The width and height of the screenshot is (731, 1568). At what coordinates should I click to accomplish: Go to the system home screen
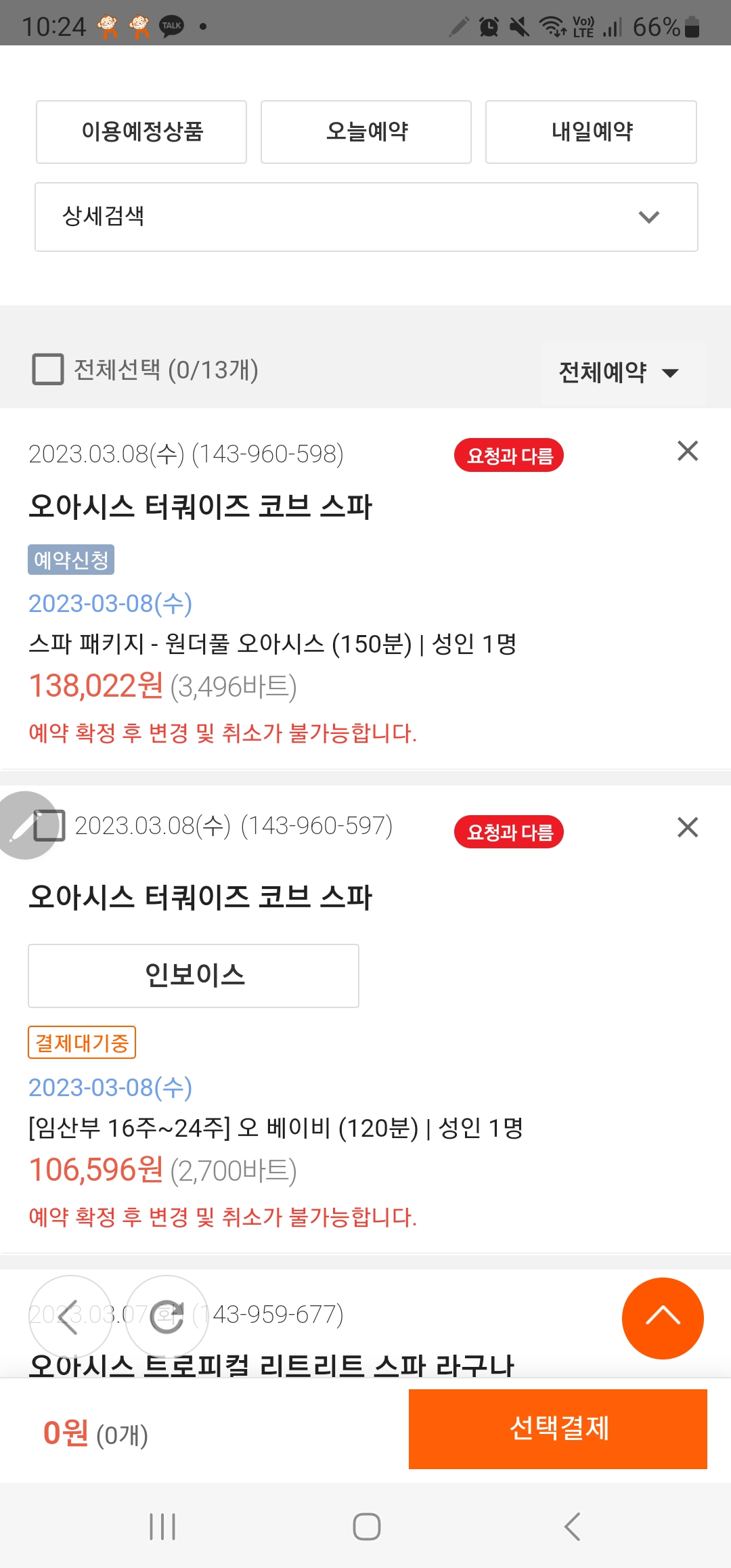(x=366, y=1527)
